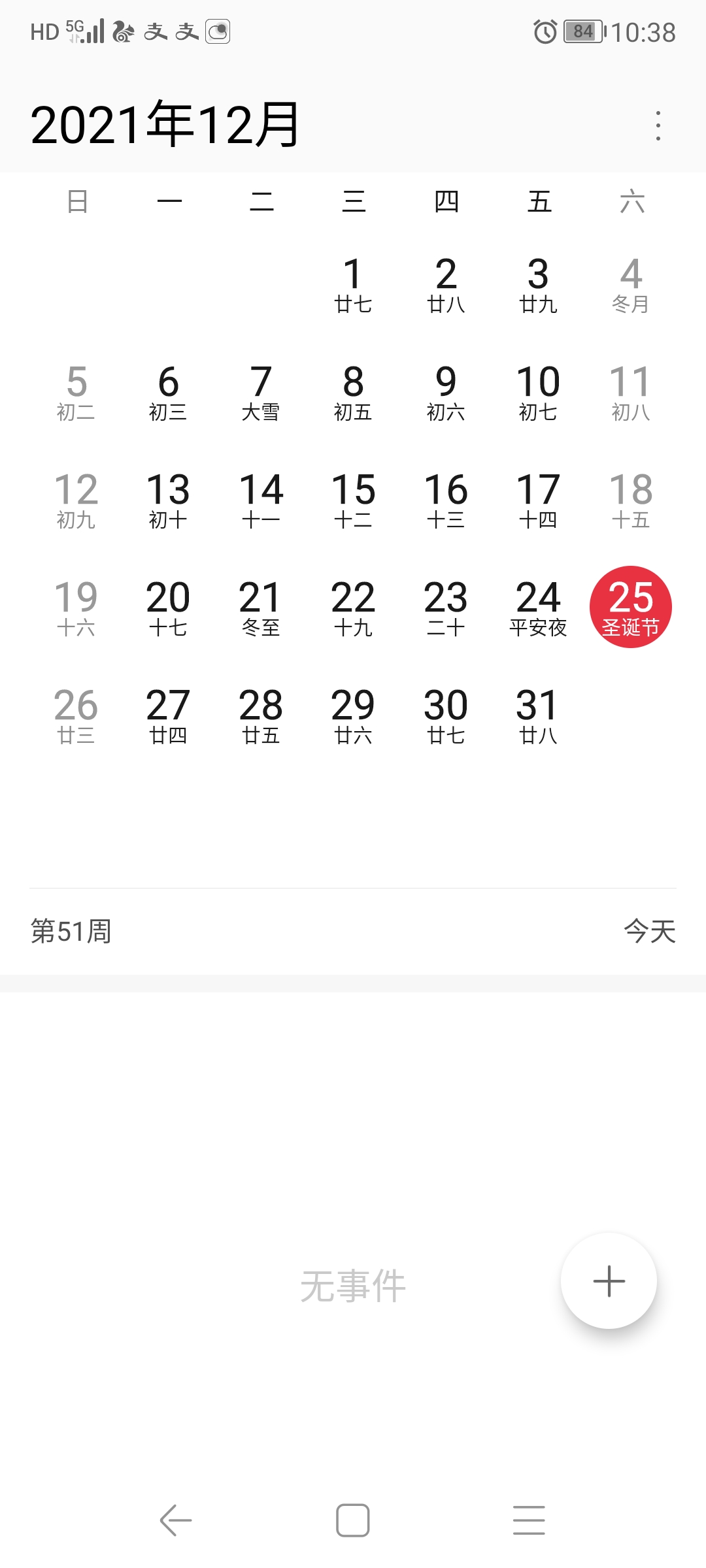The height and width of the screenshot is (1568, 706).
Task: Select December 4 冬月
Action: tap(631, 285)
